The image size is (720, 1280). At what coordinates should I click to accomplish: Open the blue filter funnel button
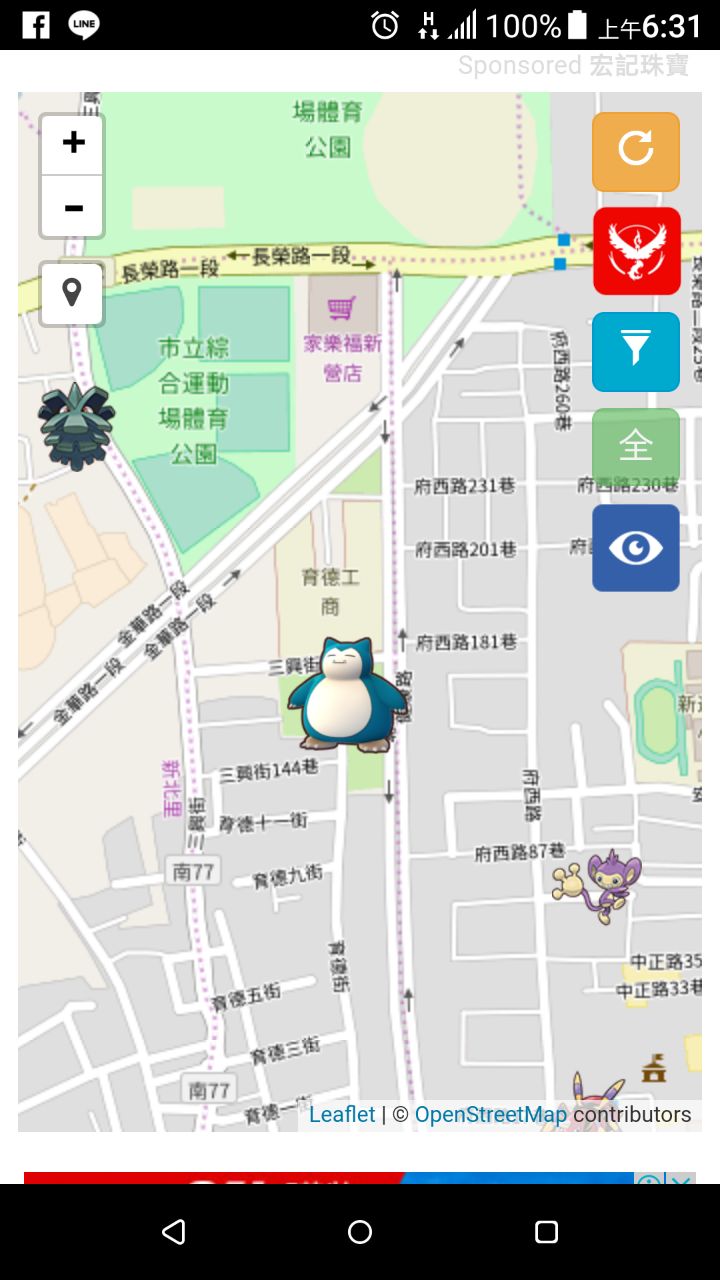pos(636,351)
